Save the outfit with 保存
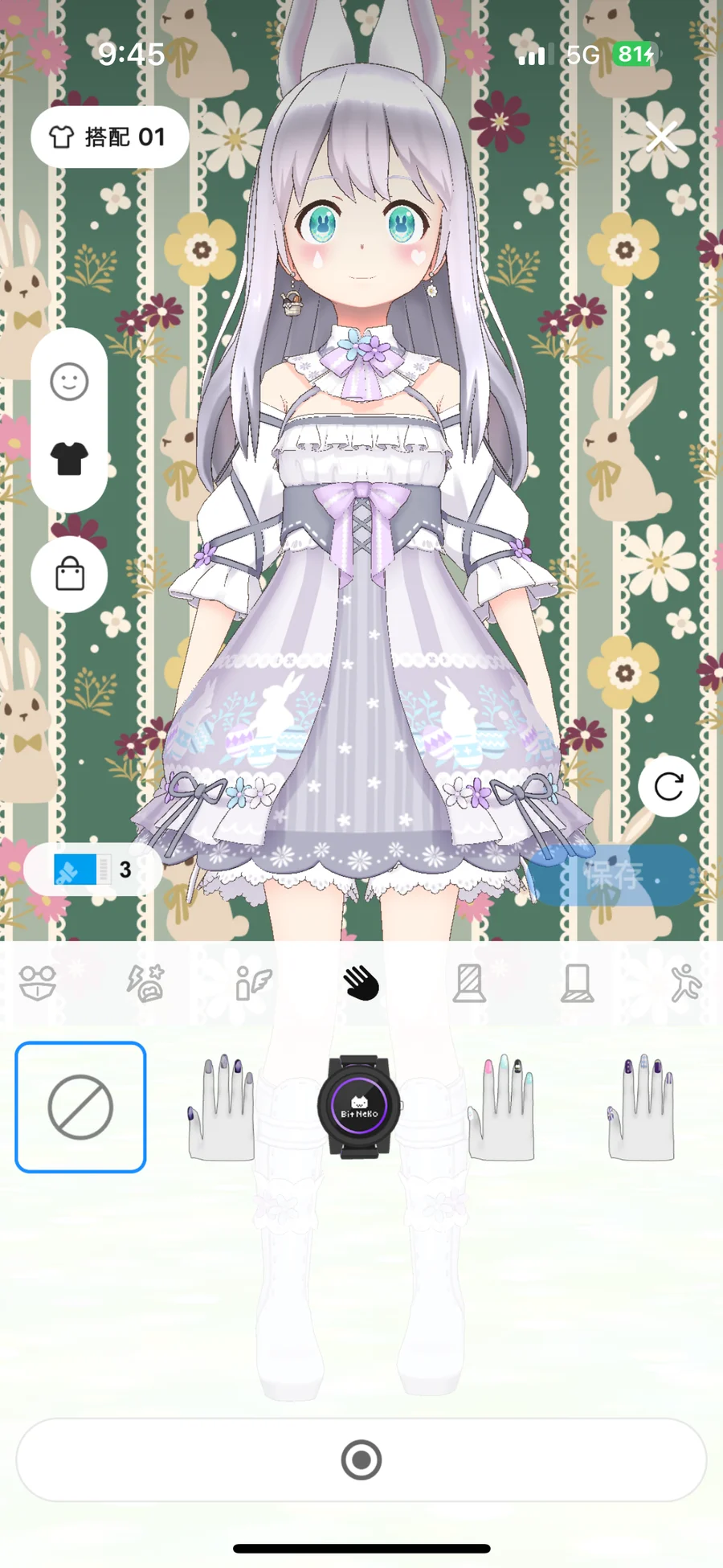This screenshot has width=723, height=1568. click(613, 875)
